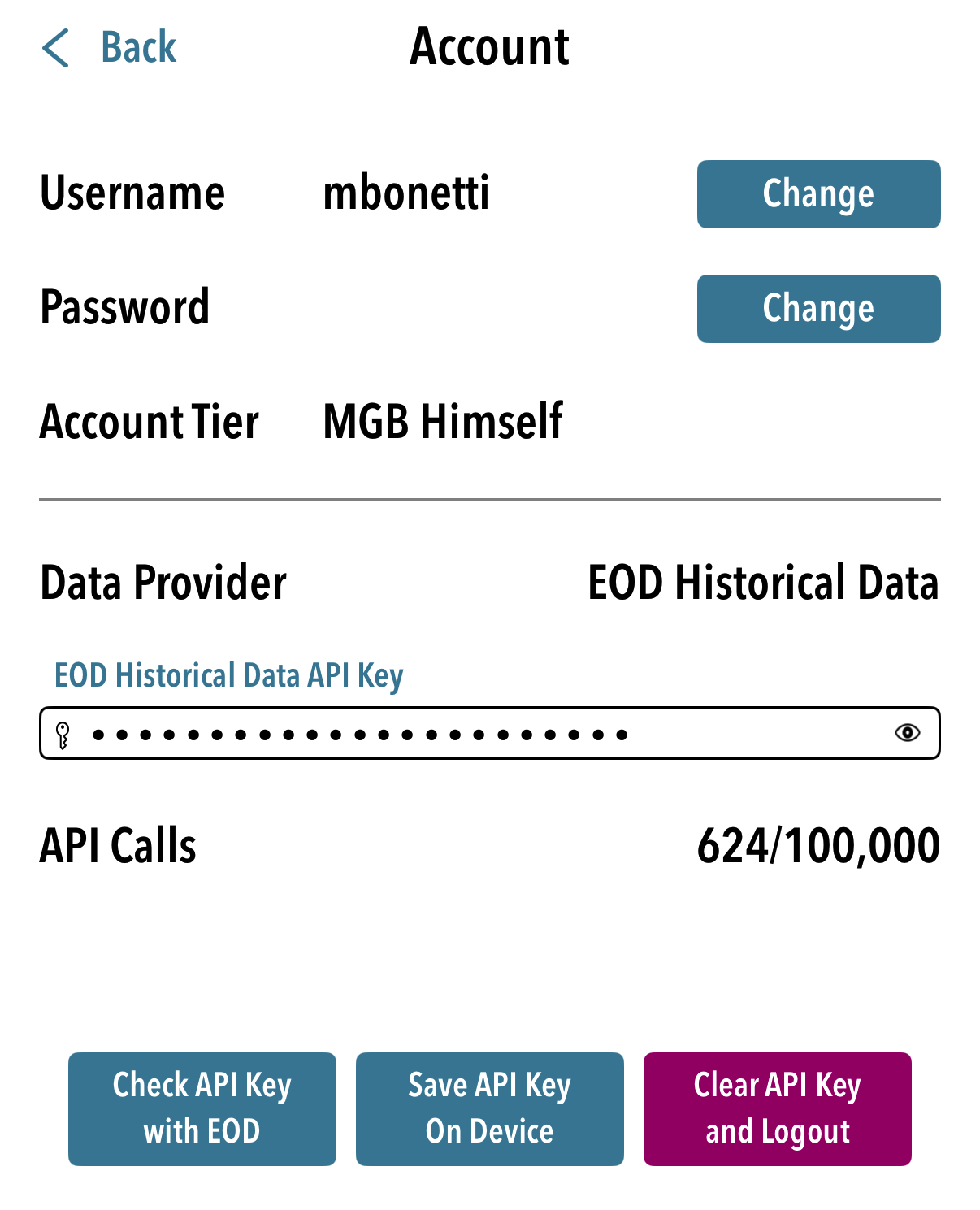Clear API Key and Logout
The width and height of the screenshot is (980, 1210).
pos(777,1108)
